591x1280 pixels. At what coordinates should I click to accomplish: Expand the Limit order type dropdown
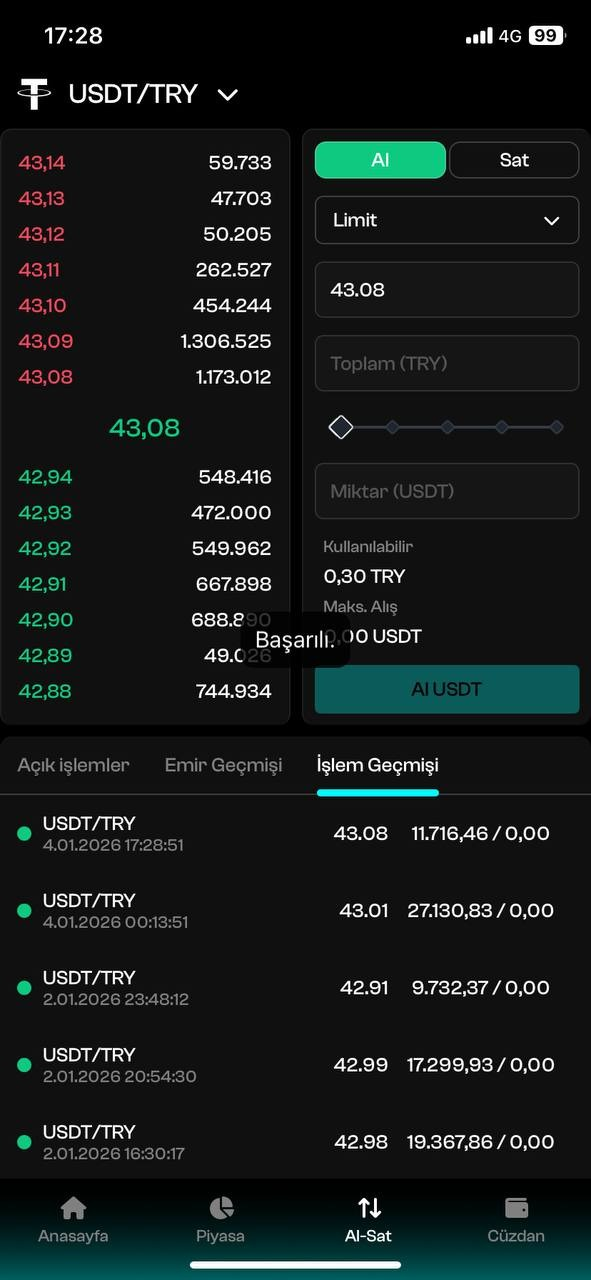click(x=447, y=220)
